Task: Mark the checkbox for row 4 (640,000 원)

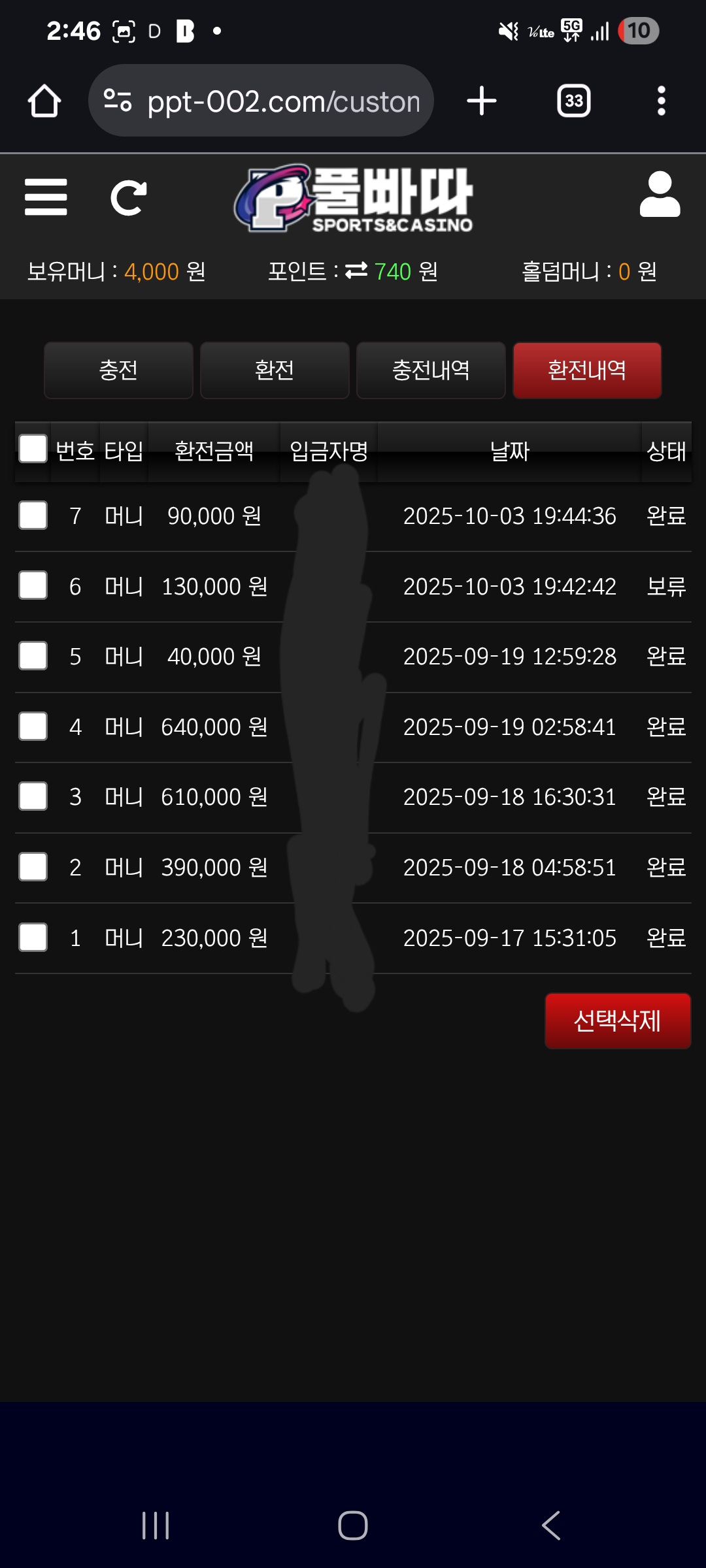Action: (x=33, y=727)
